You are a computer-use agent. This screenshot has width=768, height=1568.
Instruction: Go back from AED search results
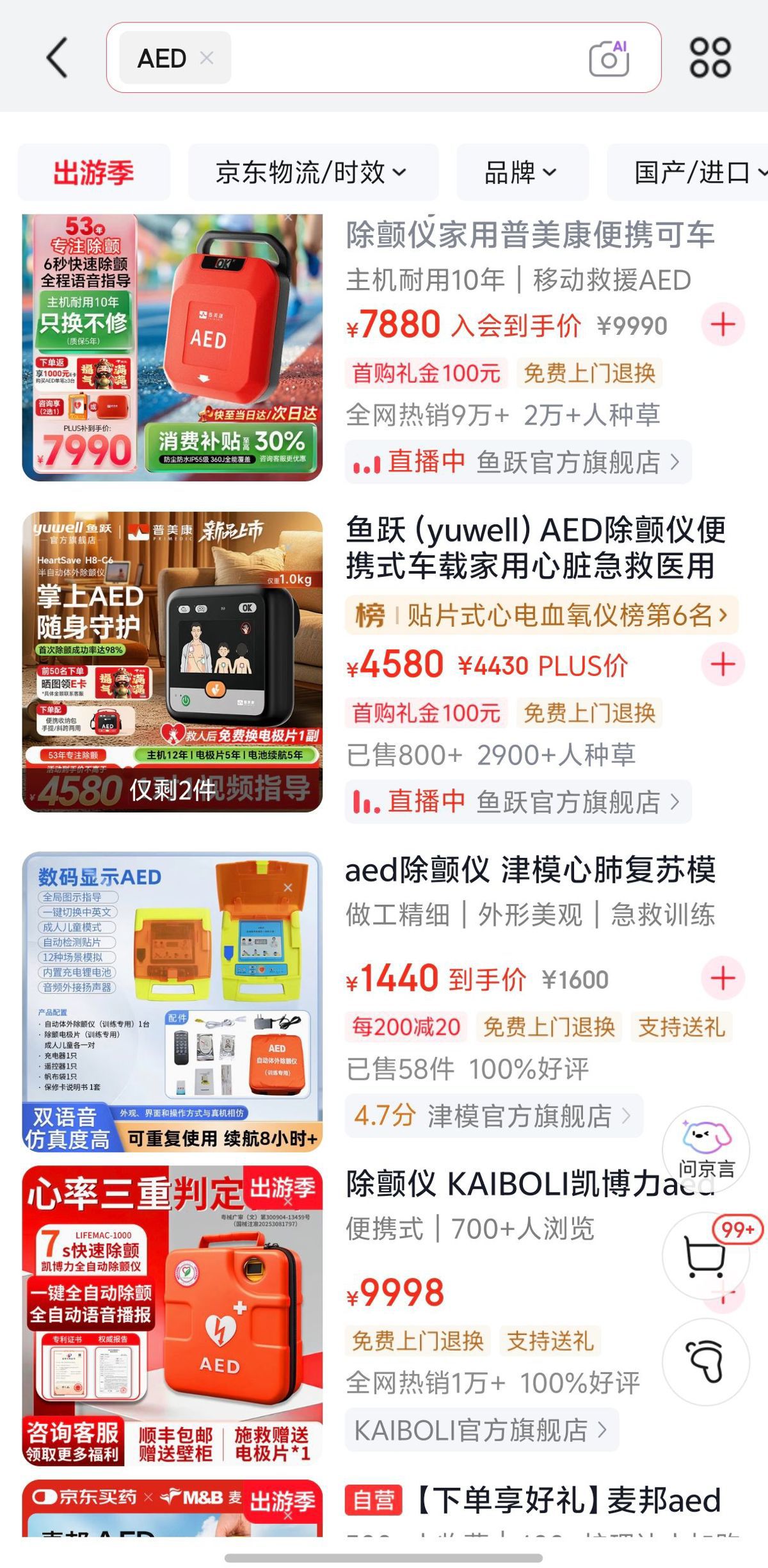click(58, 58)
